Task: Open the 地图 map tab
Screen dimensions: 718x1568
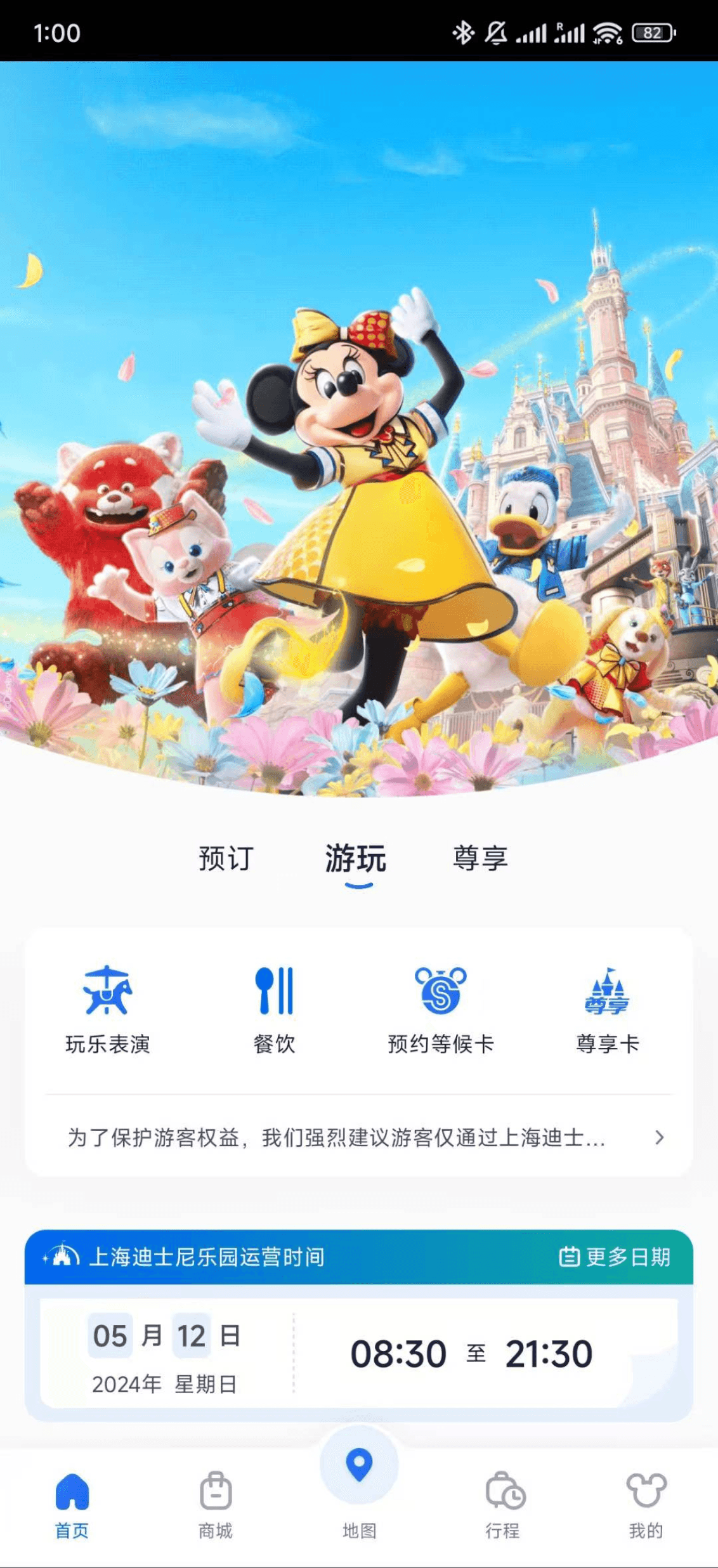Action: coord(359,1486)
